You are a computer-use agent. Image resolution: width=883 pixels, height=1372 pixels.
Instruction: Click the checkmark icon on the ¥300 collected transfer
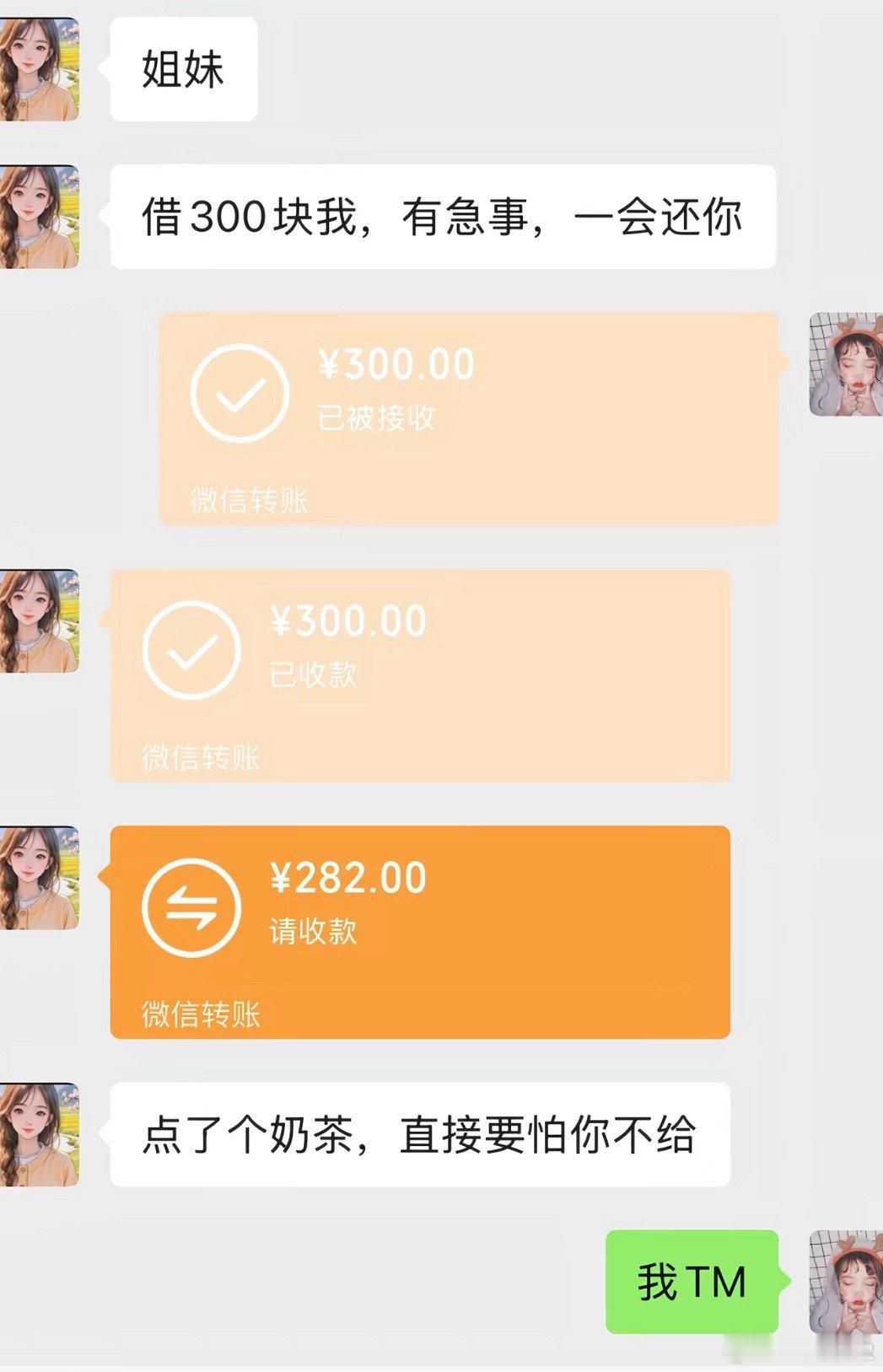195,649
